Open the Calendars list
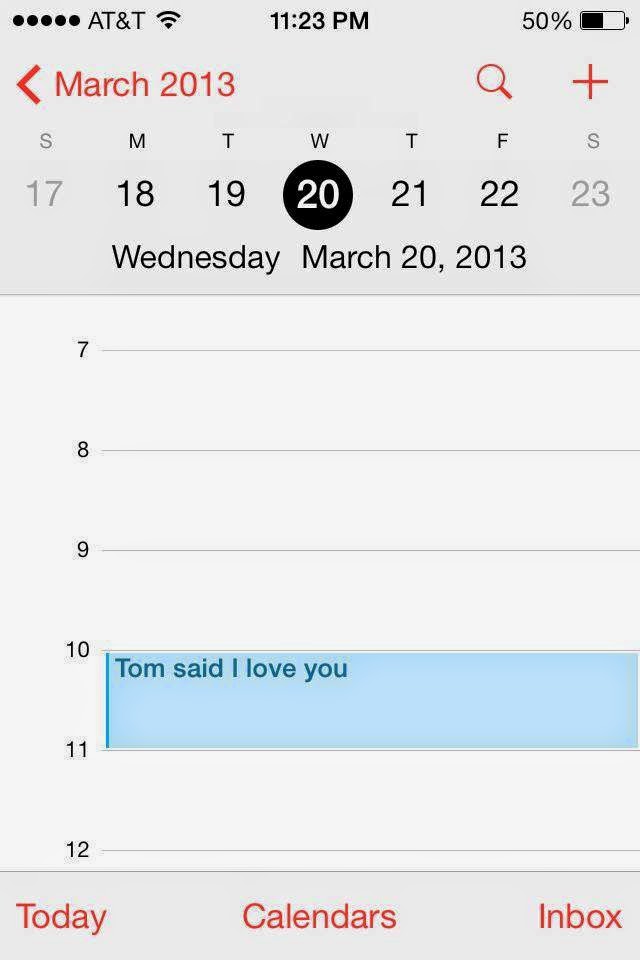The height and width of the screenshot is (960, 640). tap(319, 916)
